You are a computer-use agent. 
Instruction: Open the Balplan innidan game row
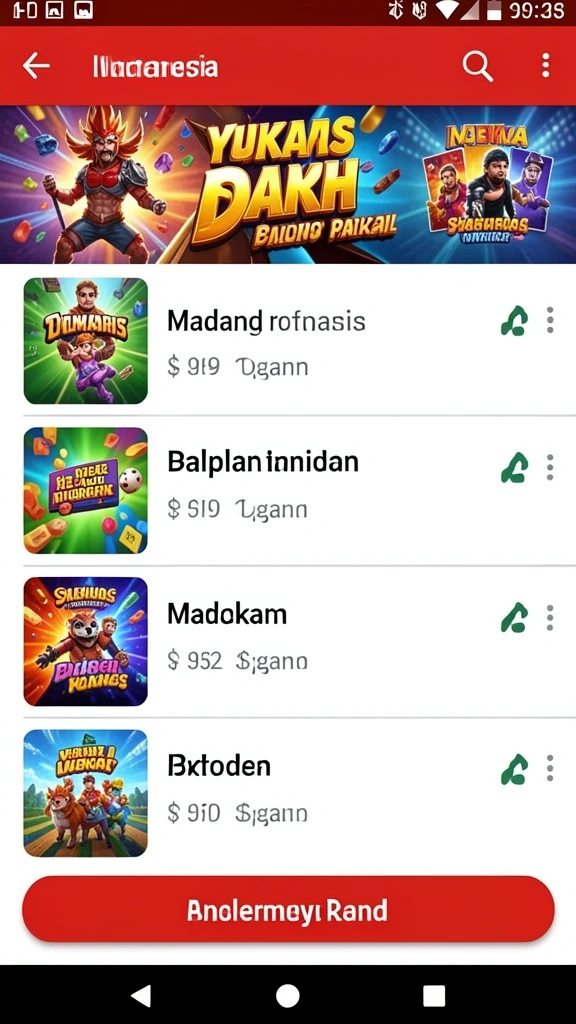coord(288,490)
